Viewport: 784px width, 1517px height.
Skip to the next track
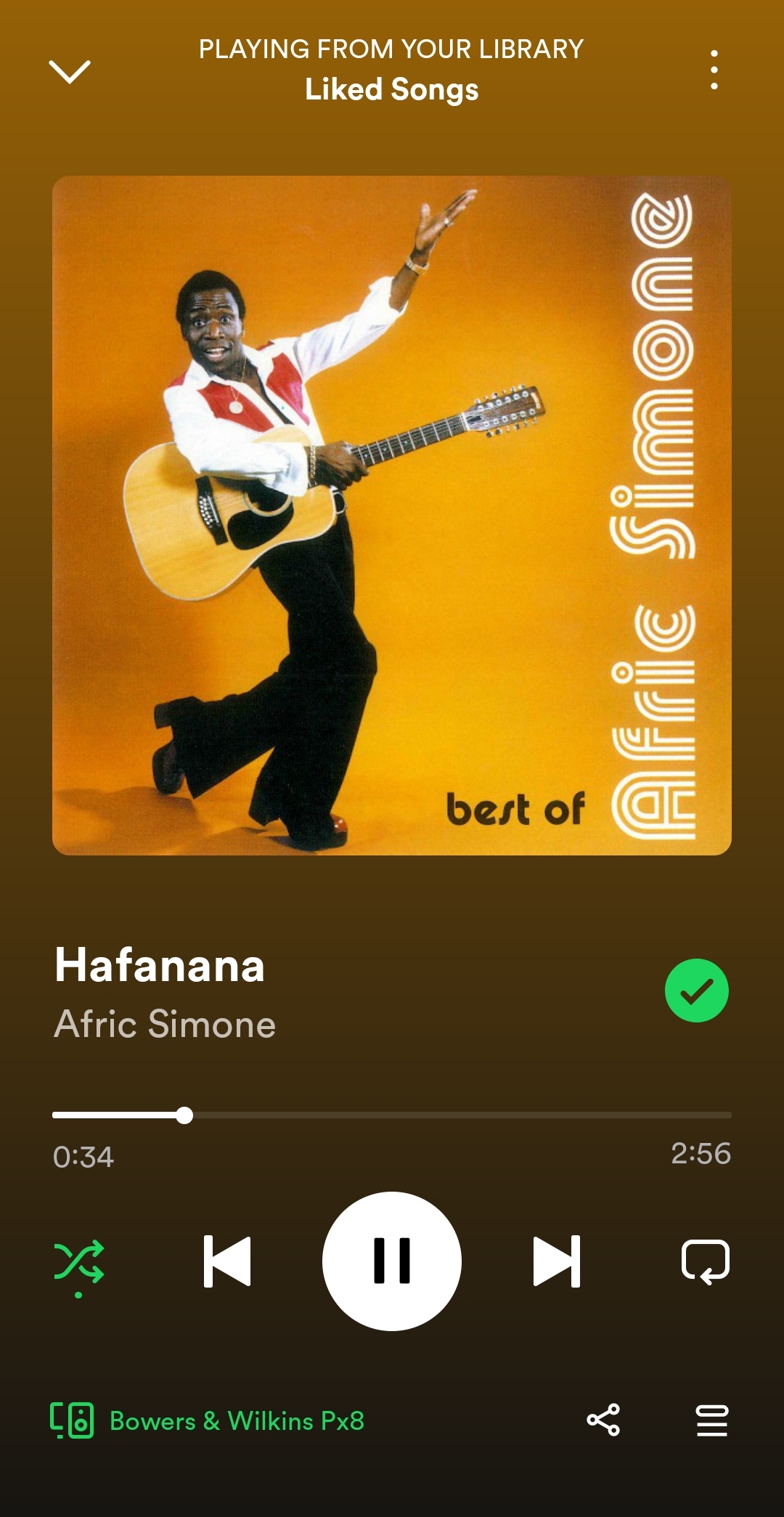(557, 1261)
